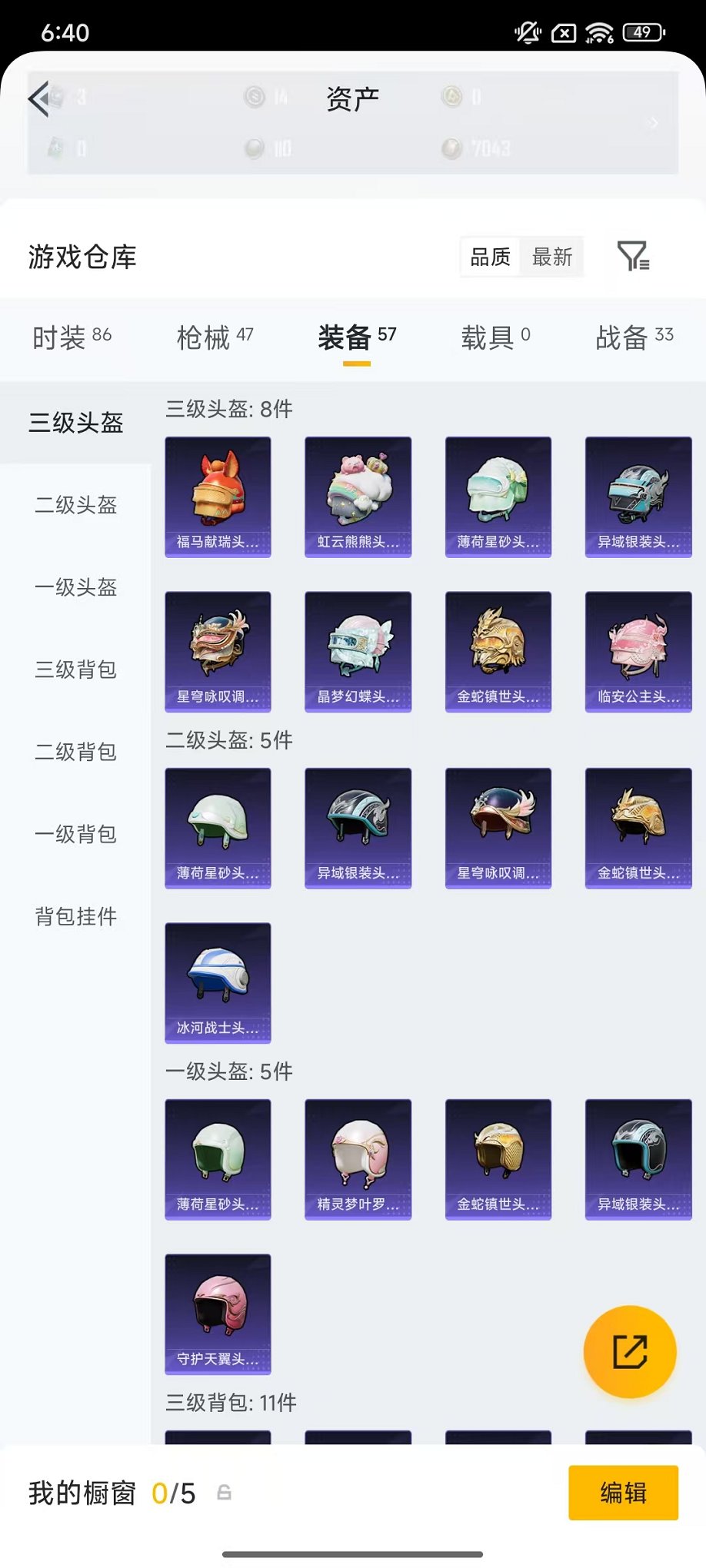The image size is (706, 1568).
Task: Tap the 编辑 button for my showcase
Action: coord(623,1493)
